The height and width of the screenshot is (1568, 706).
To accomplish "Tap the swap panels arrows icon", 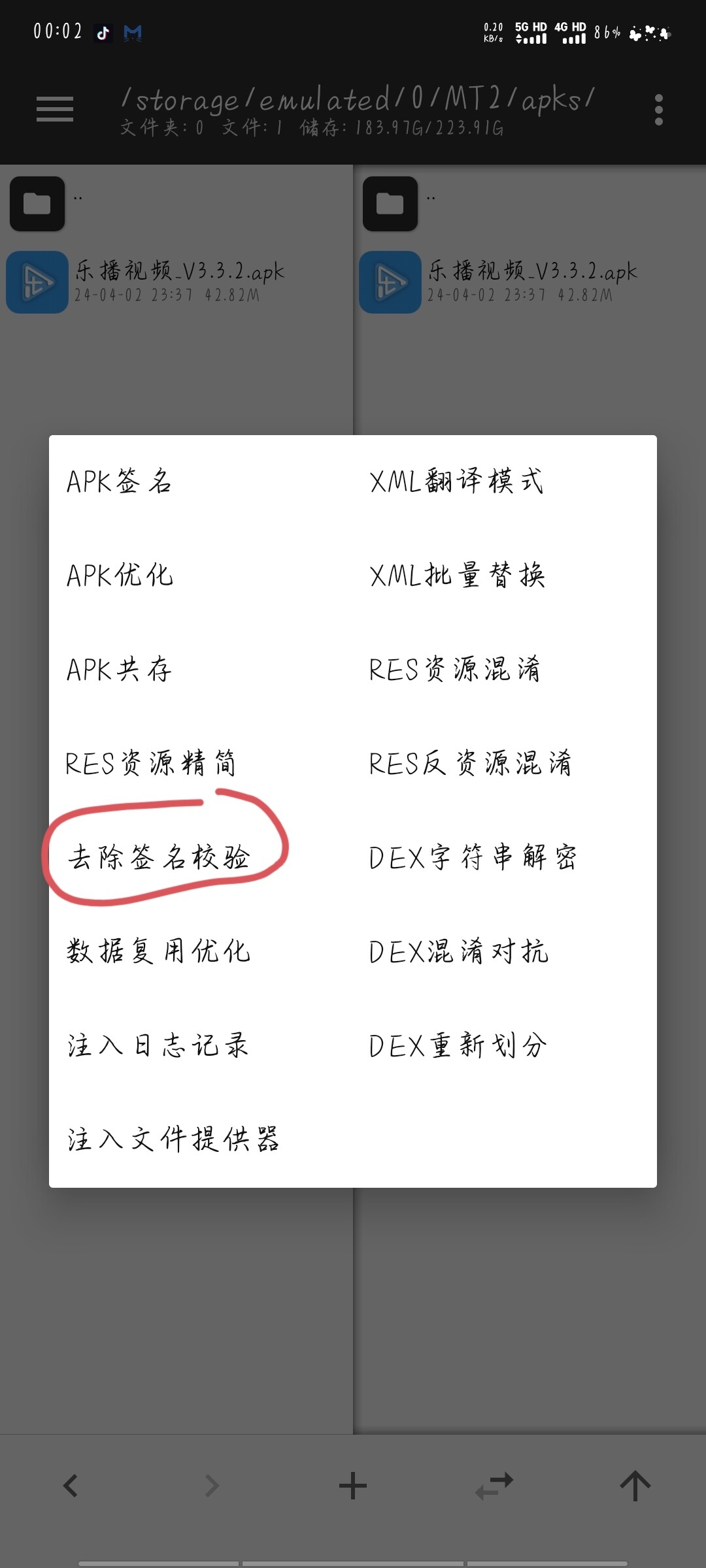I will (x=494, y=1486).
